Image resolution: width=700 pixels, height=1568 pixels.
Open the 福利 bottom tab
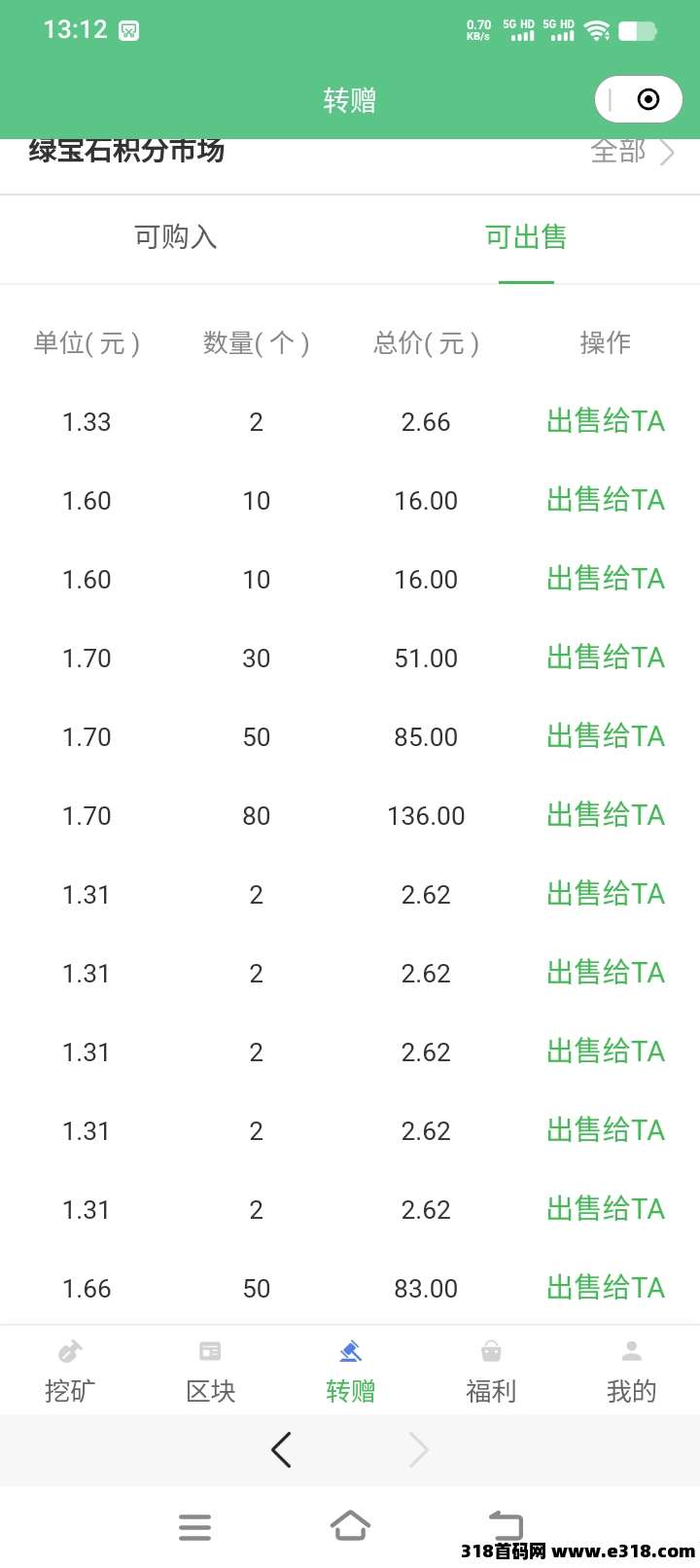[491, 1372]
